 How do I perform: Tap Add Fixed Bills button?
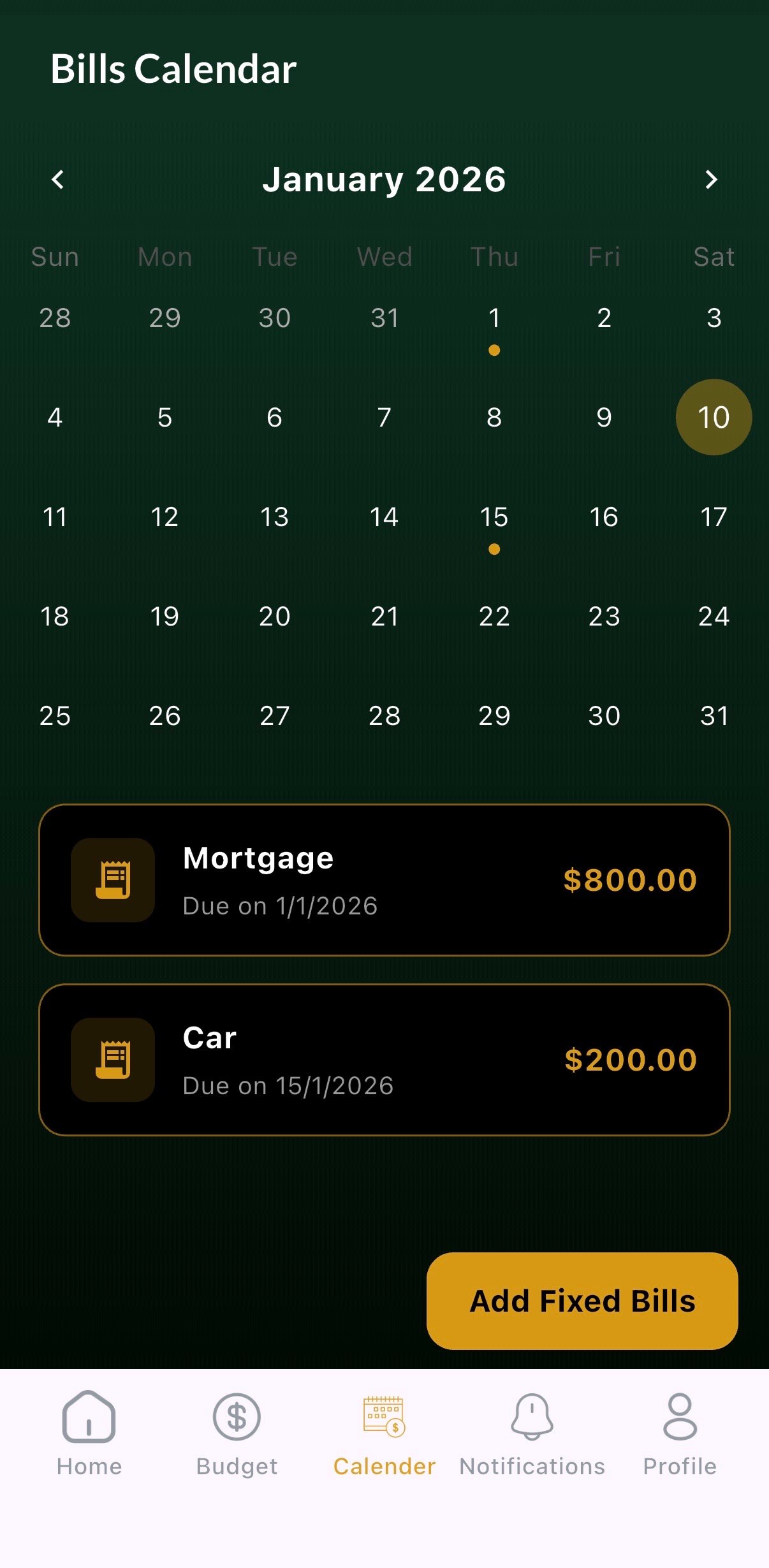pyautogui.click(x=582, y=1301)
